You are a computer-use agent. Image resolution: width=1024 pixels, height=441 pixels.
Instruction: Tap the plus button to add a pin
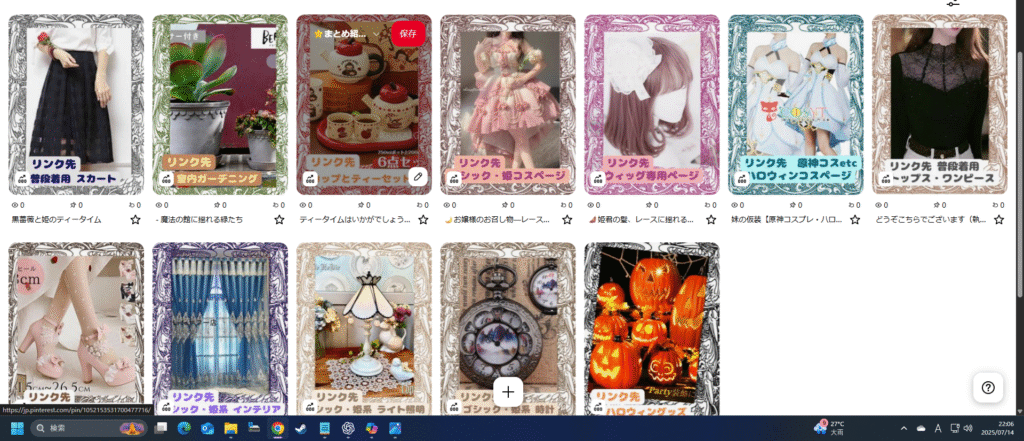point(508,392)
